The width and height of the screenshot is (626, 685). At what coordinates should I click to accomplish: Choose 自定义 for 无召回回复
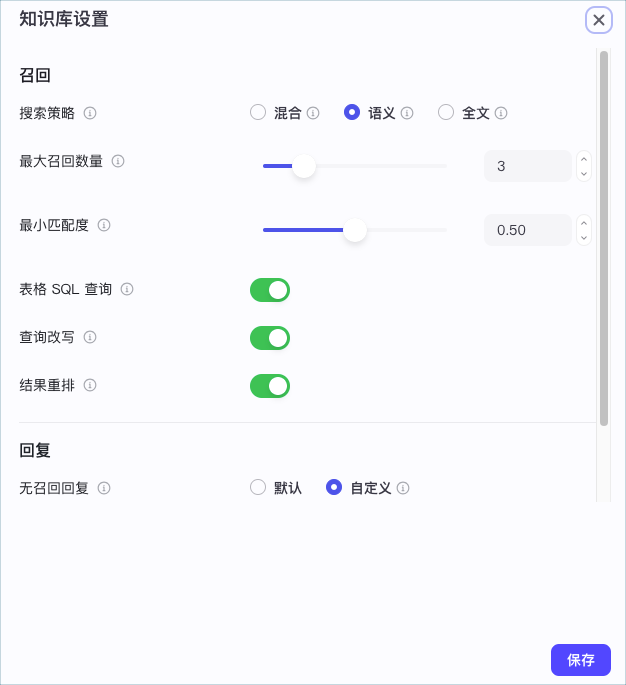(334, 488)
